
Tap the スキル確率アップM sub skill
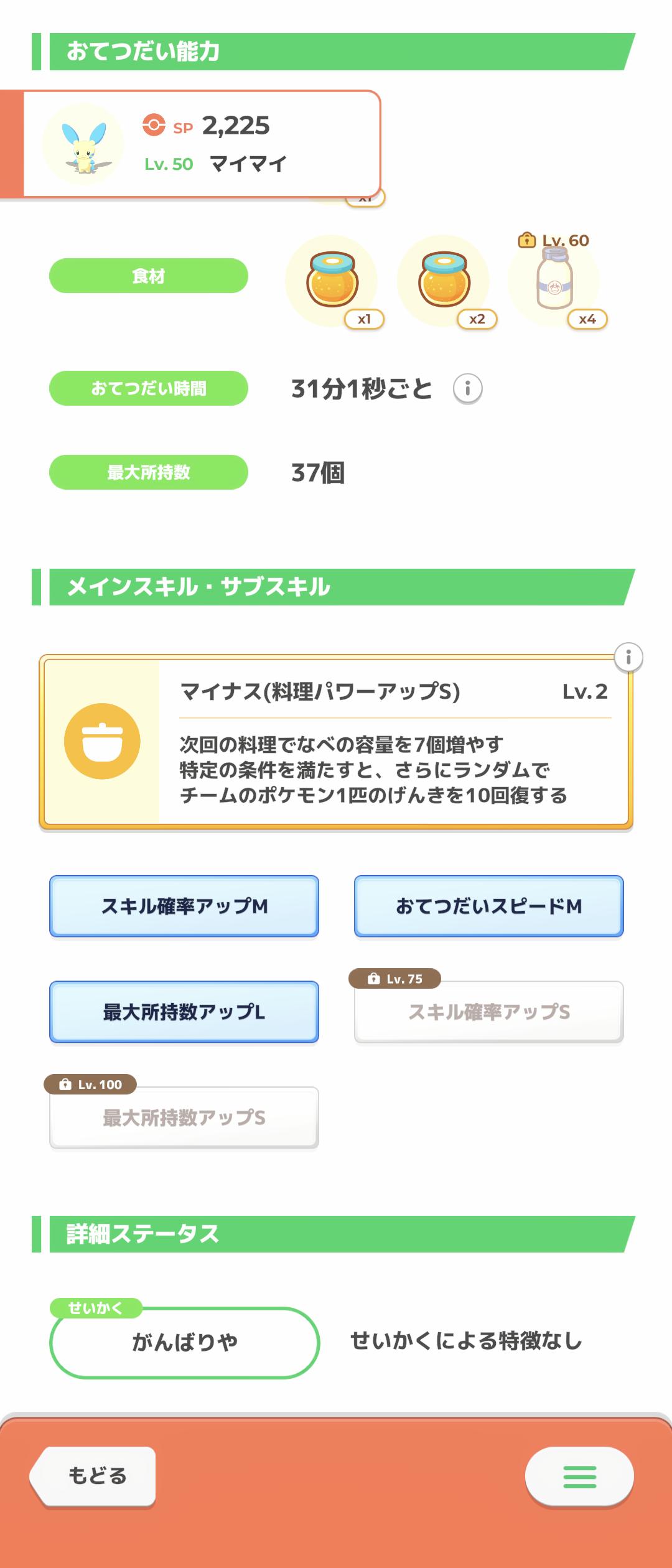pyautogui.click(x=184, y=906)
